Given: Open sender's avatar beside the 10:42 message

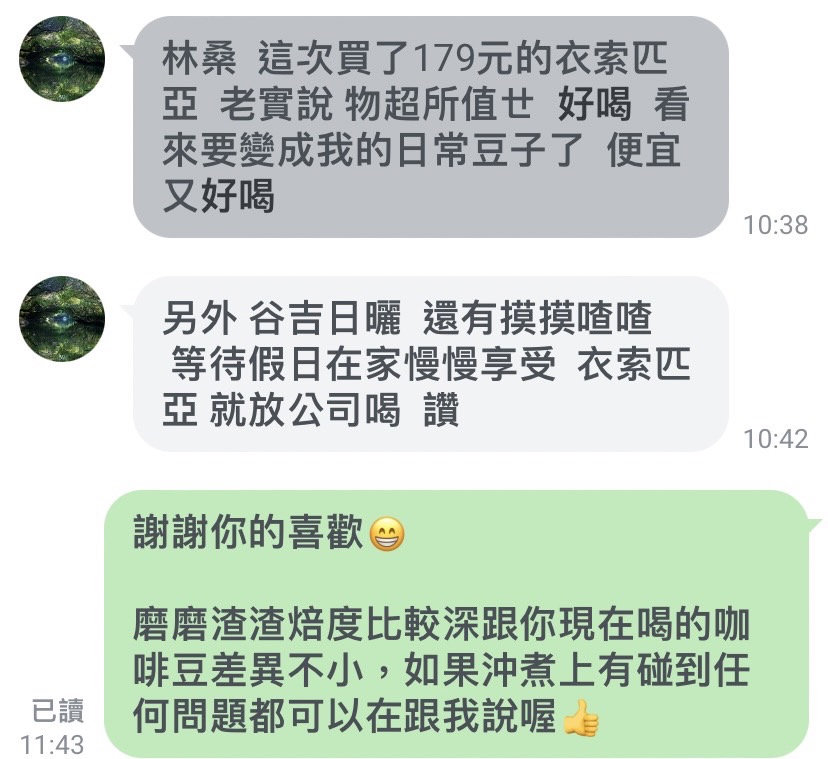Looking at the screenshot, I should [x=62, y=319].
